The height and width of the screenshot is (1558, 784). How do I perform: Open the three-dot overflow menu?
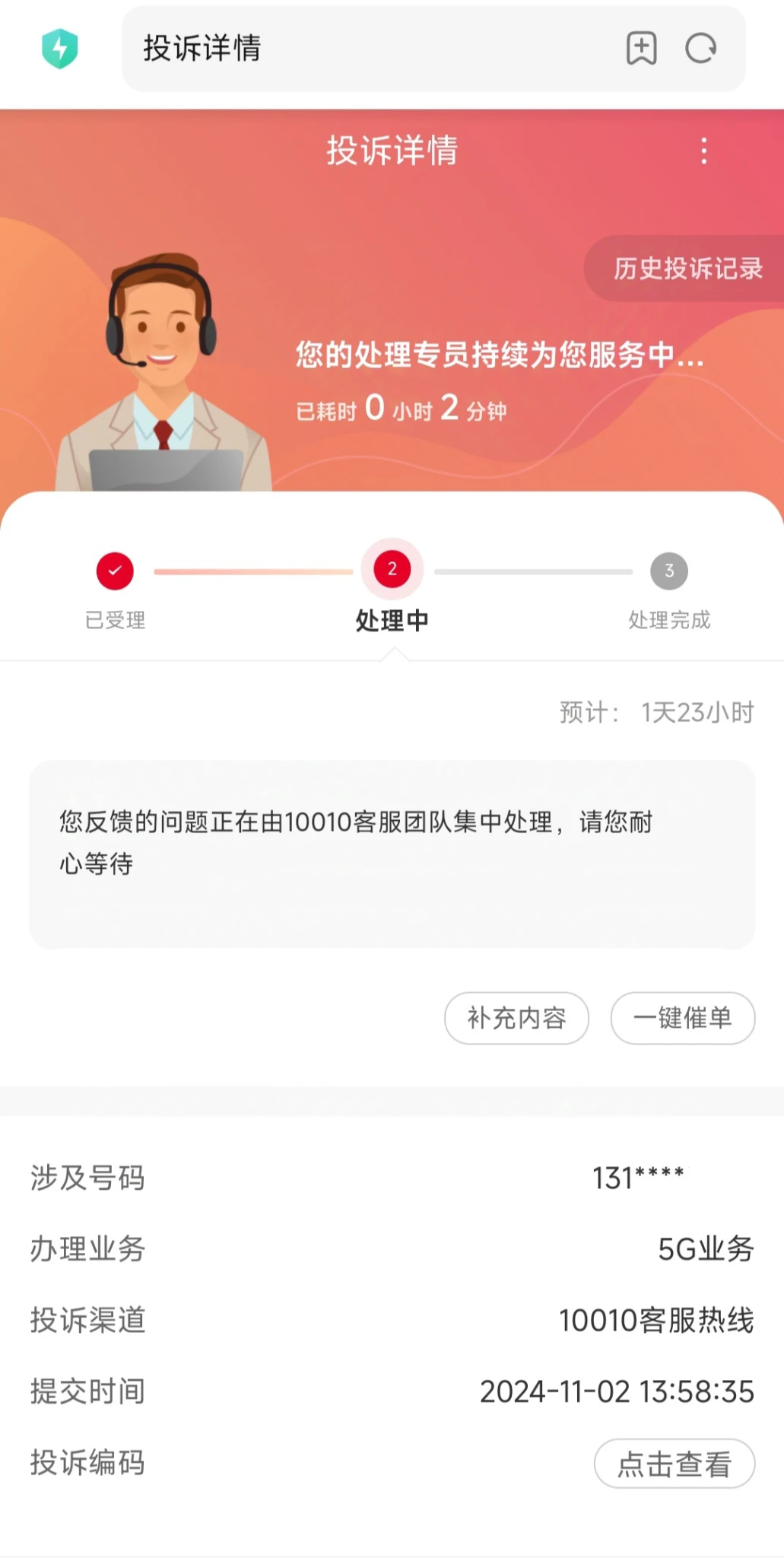point(704,151)
